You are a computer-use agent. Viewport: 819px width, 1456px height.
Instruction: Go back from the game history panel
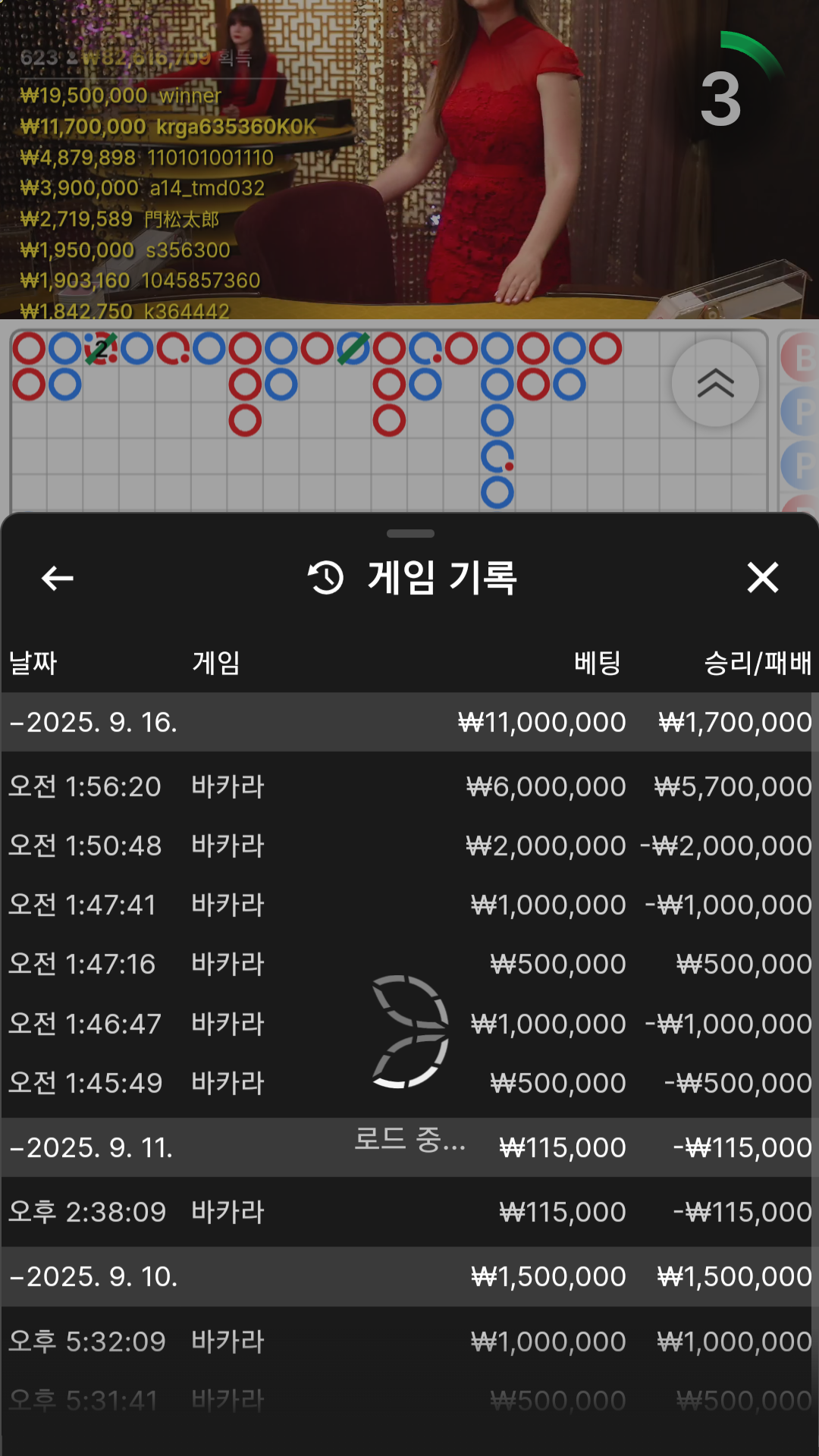(x=57, y=578)
